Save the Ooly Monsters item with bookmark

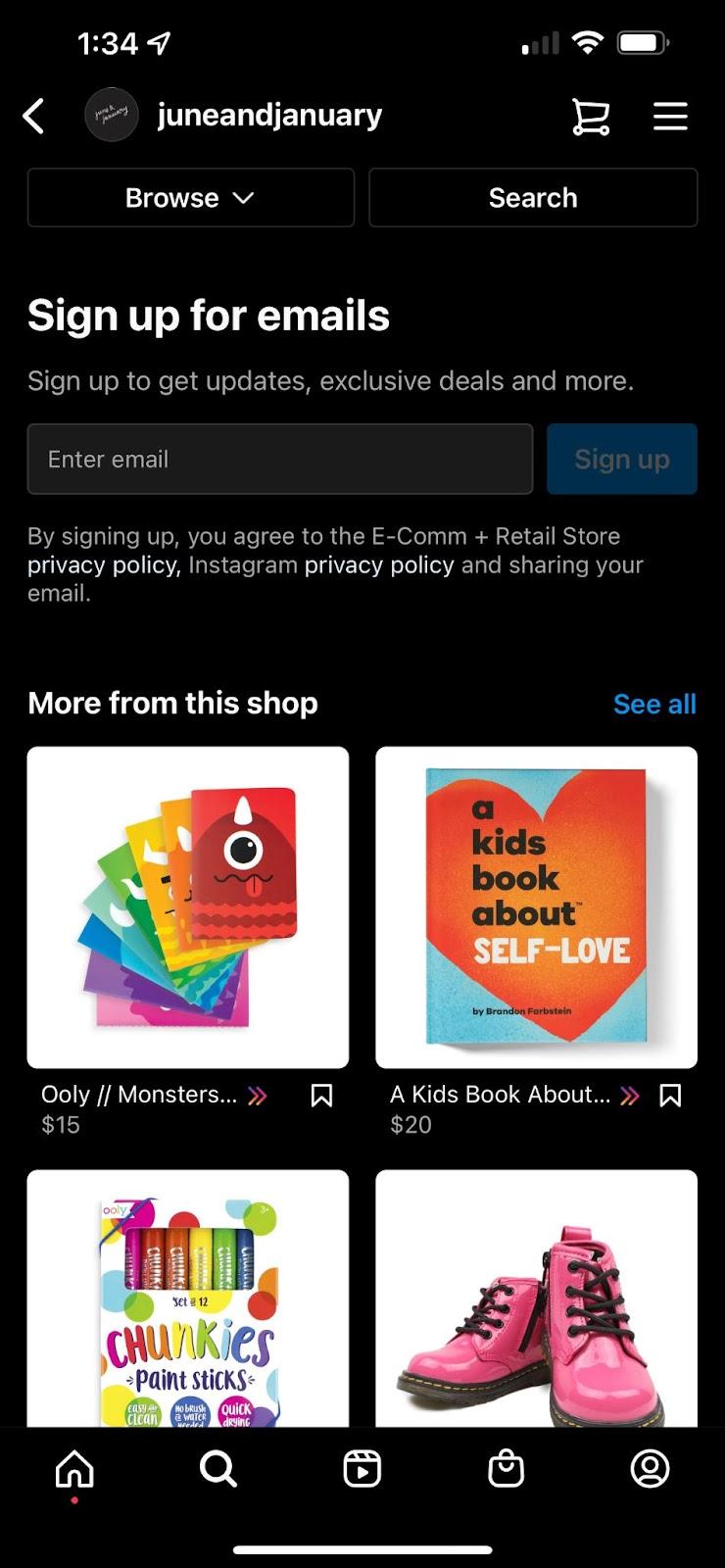pyautogui.click(x=321, y=1096)
